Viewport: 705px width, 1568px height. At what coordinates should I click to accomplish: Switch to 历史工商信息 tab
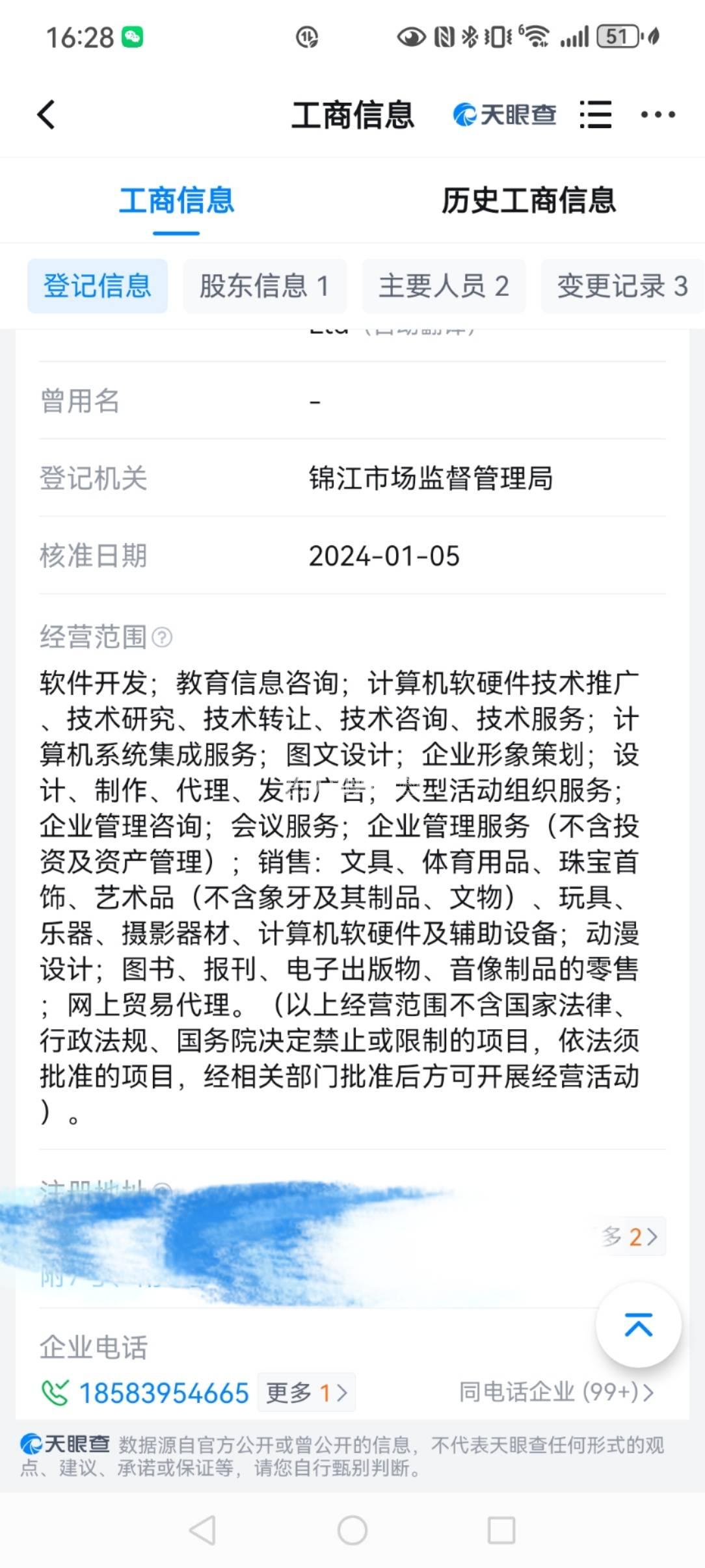coord(528,200)
